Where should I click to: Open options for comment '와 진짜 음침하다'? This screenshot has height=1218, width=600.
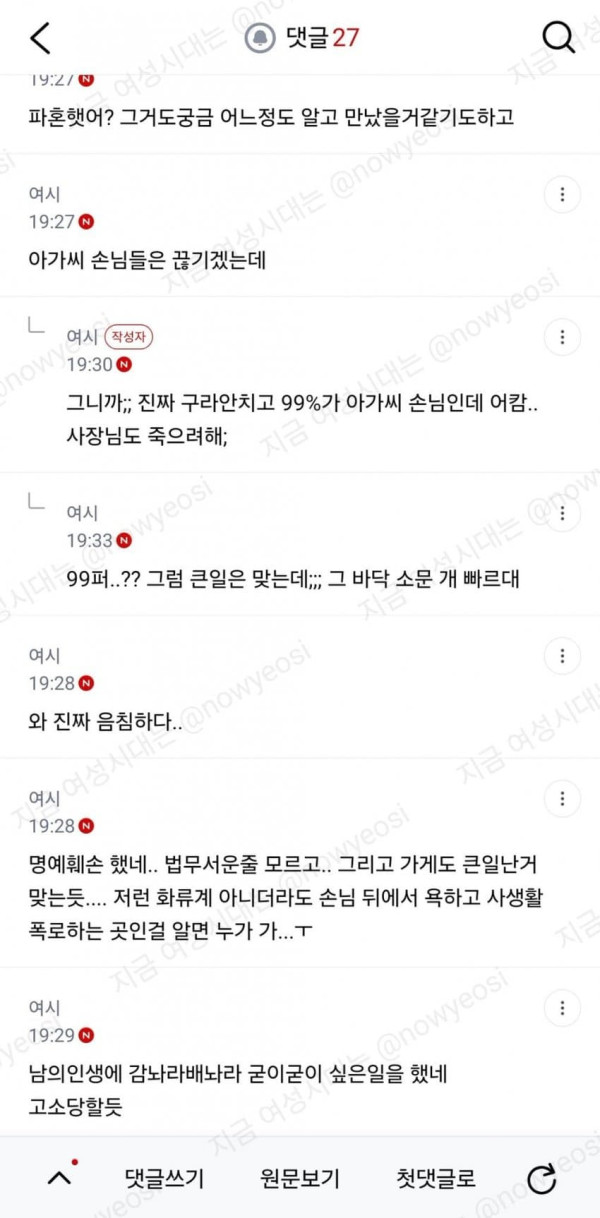point(563,657)
